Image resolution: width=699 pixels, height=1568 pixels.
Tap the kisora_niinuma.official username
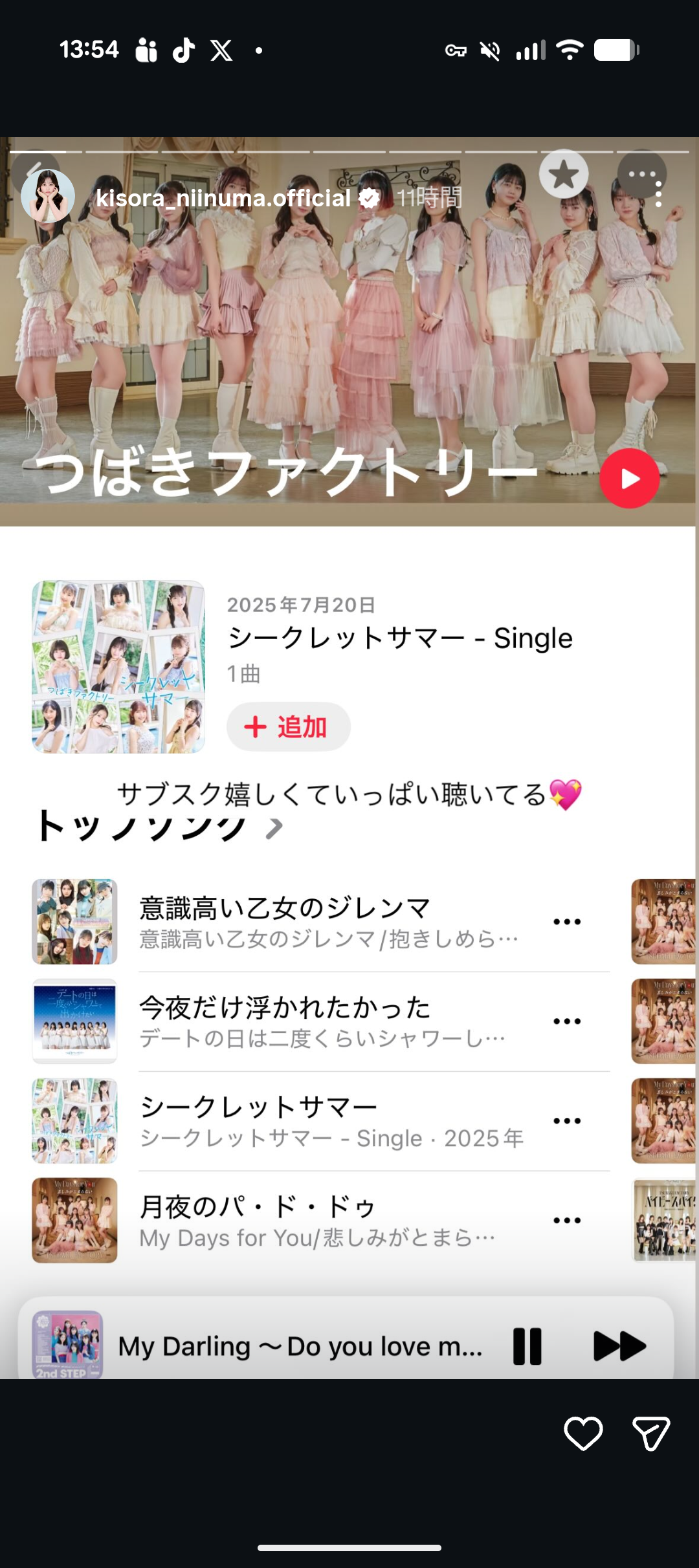223,198
